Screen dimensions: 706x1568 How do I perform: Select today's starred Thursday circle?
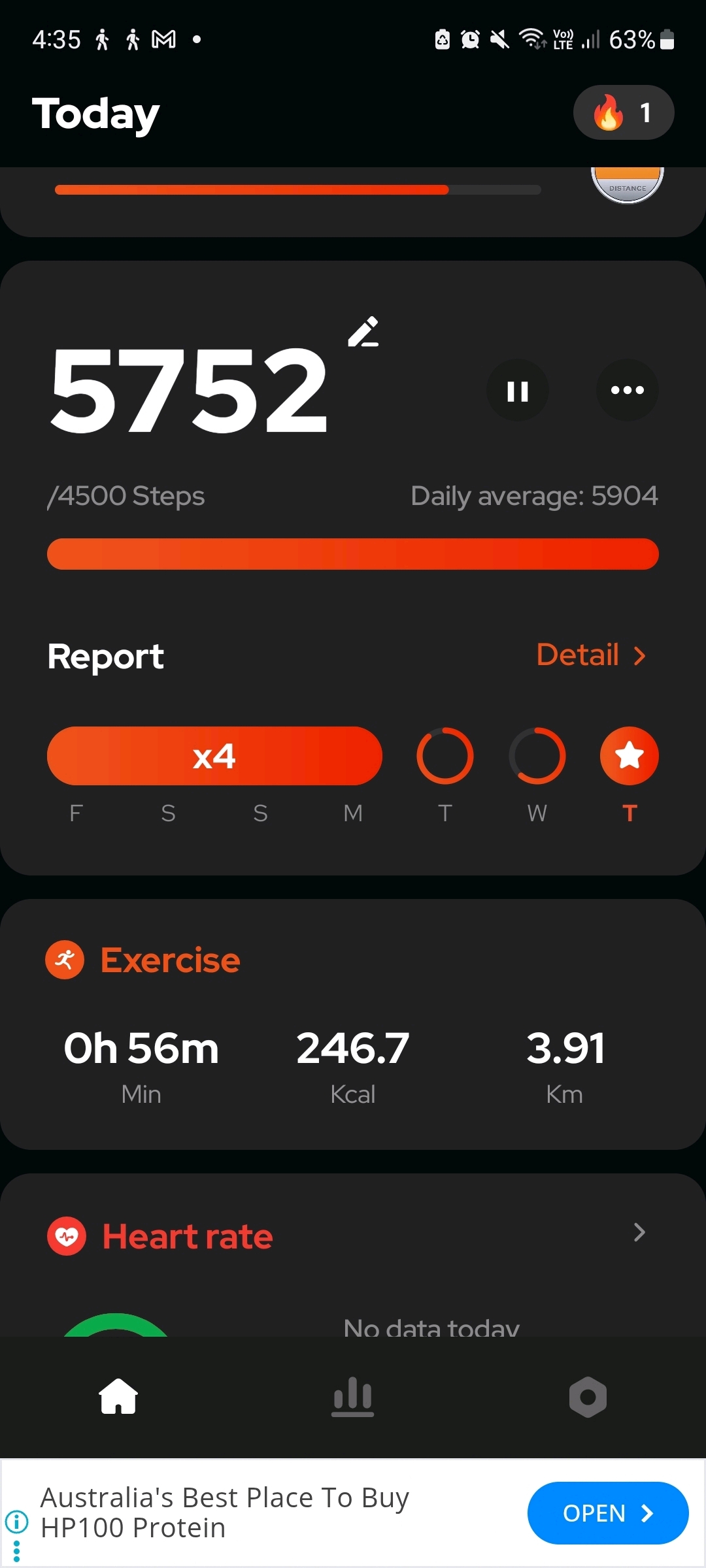629,756
